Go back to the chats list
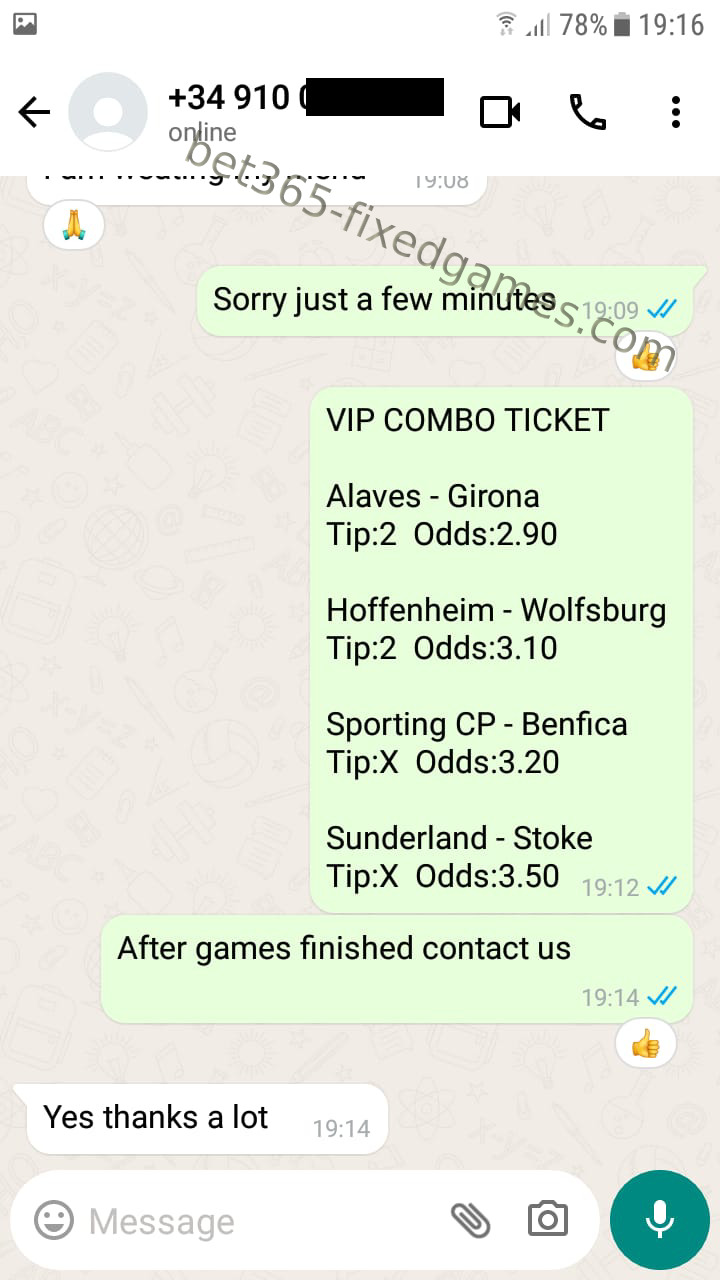 34,112
